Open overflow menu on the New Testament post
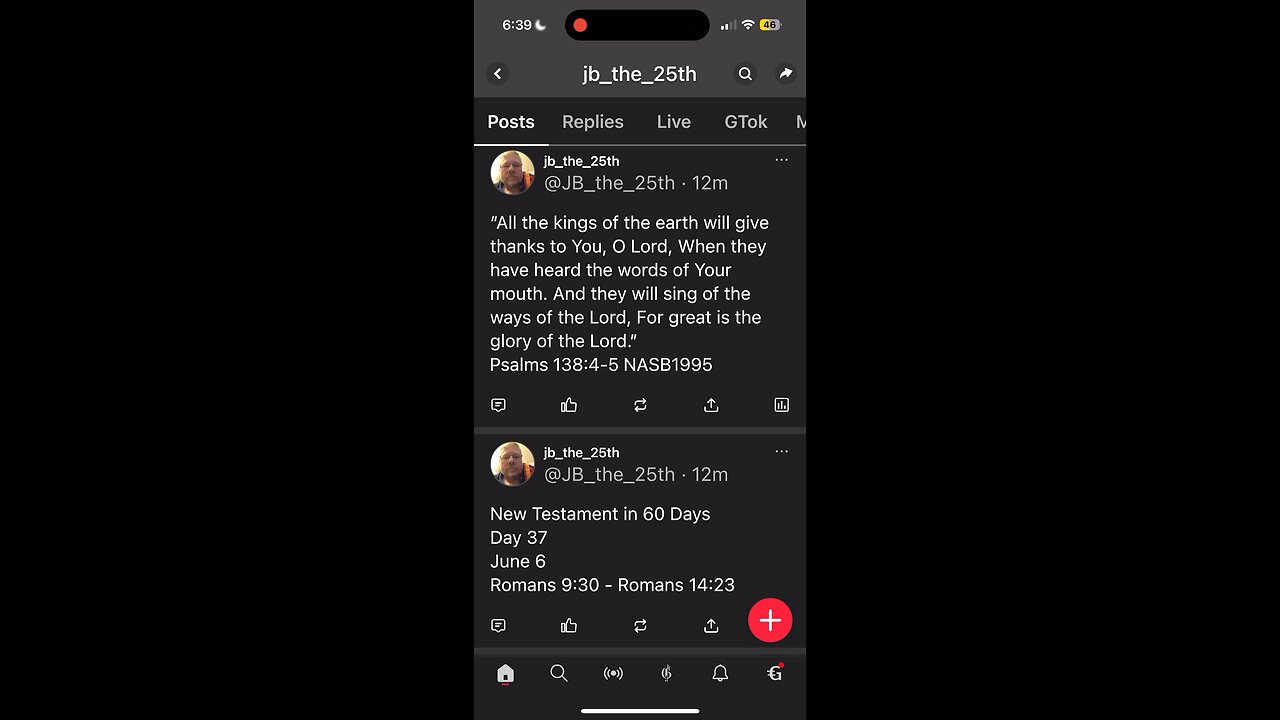 click(781, 452)
